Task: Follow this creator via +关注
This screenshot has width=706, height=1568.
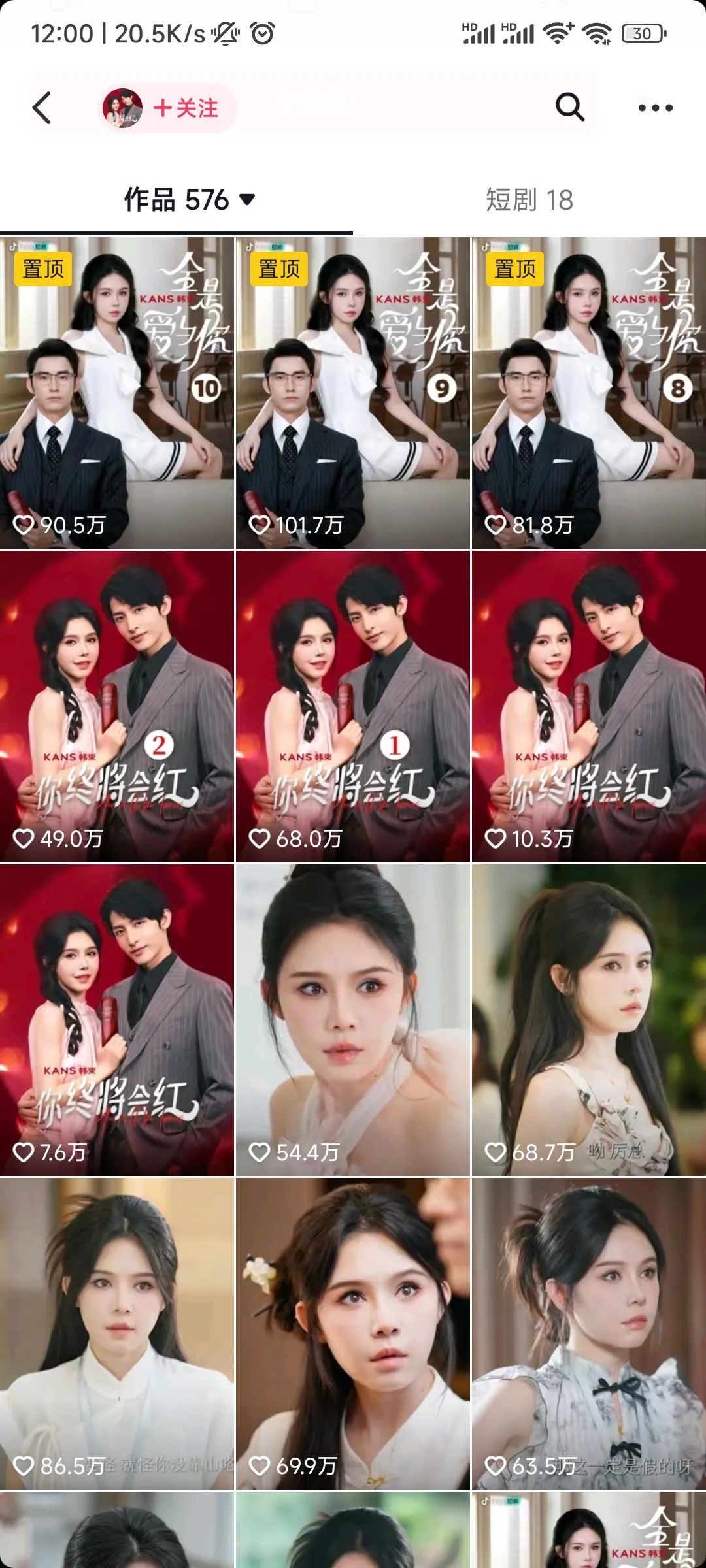Action: [x=186, y=108]
